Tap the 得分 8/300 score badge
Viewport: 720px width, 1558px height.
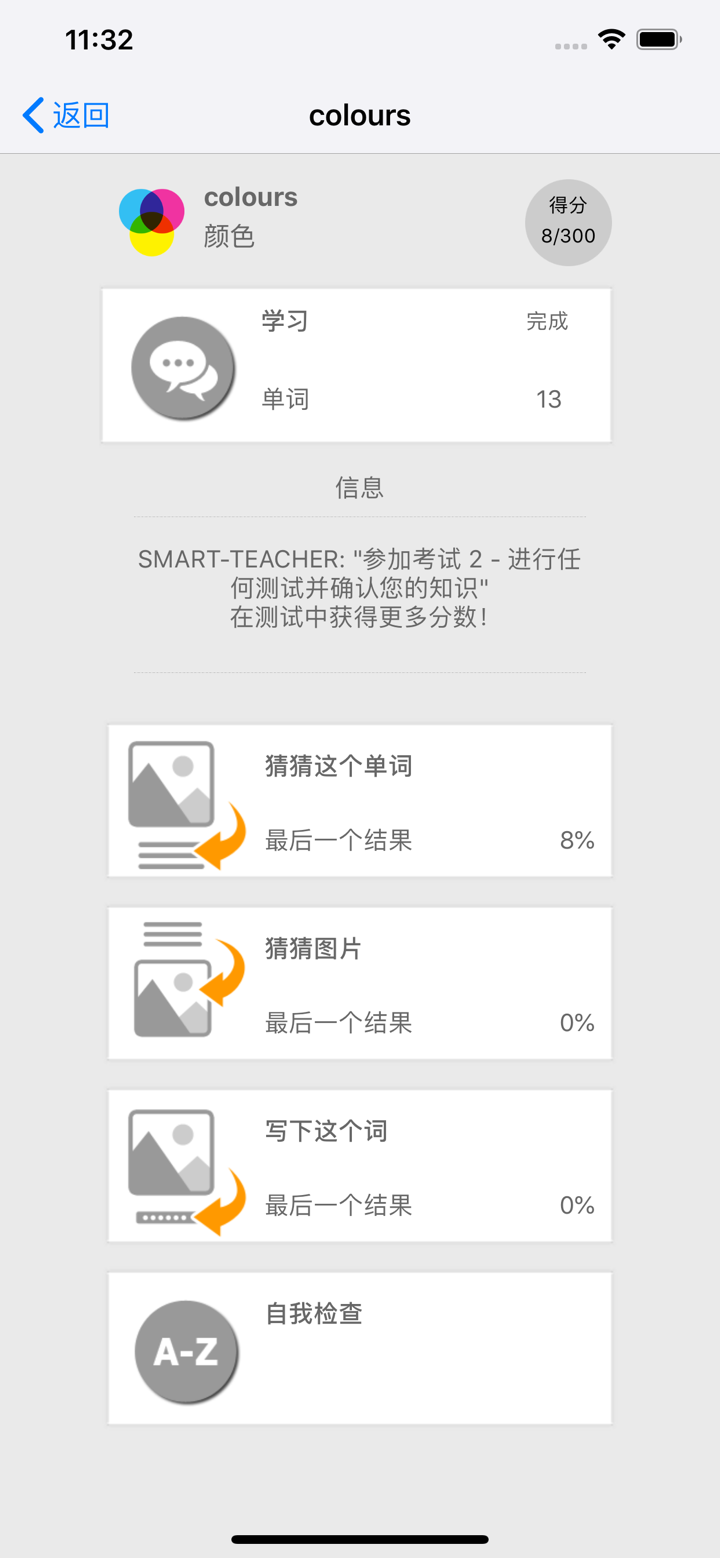pyautogui.click(x=568, y=221)
